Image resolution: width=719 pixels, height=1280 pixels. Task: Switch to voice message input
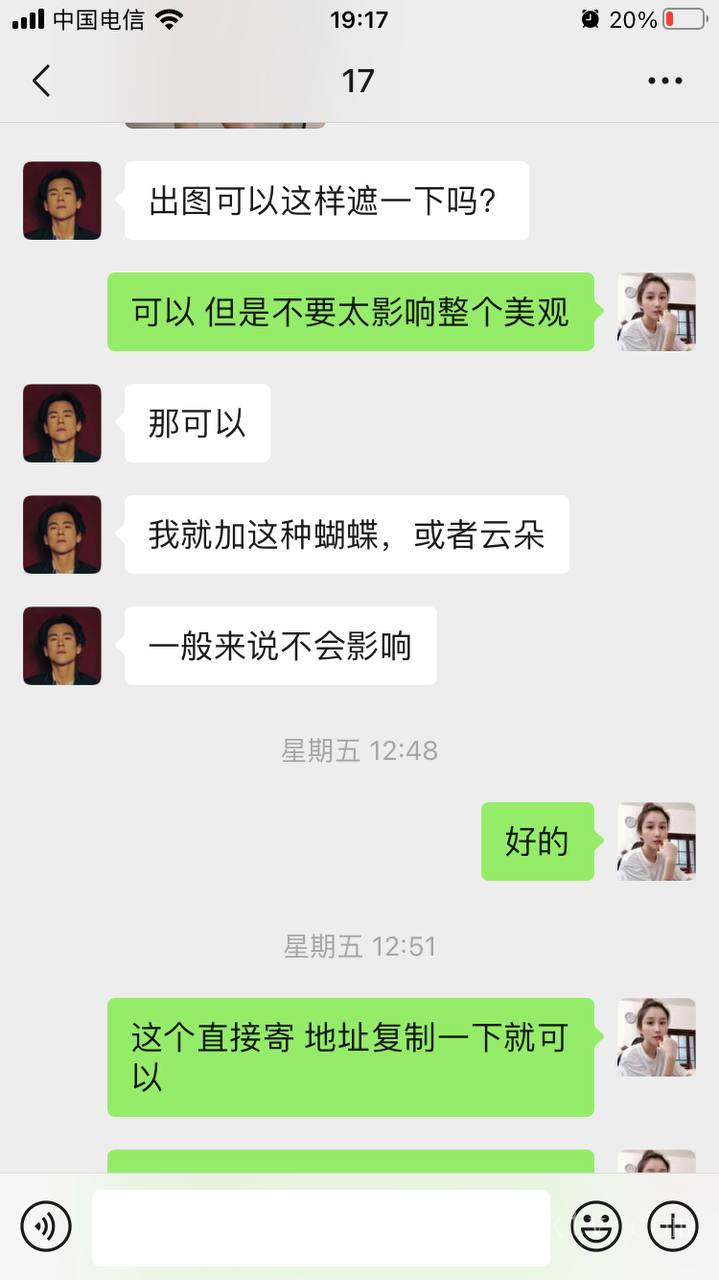[x=46, y=1226]
